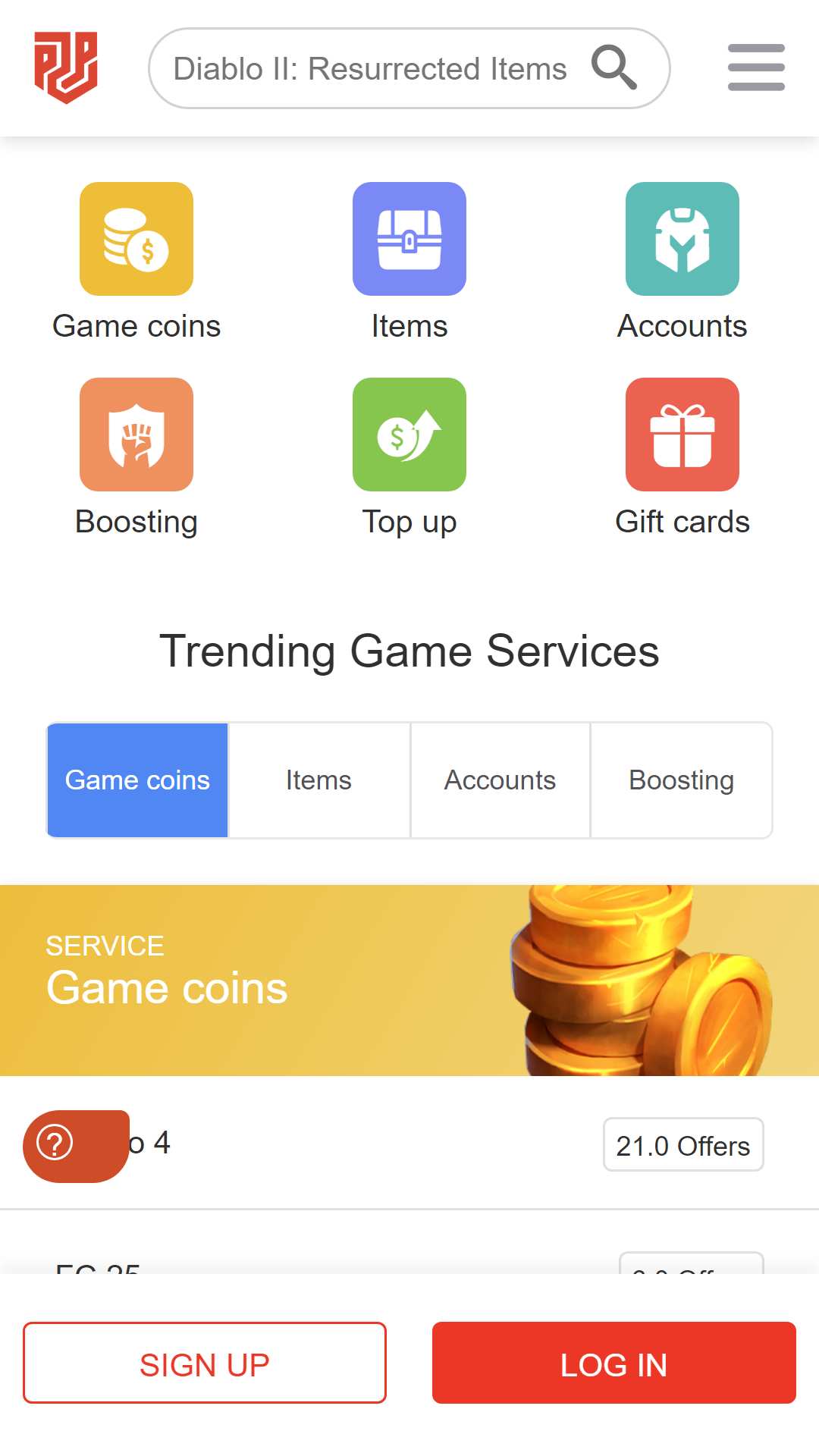Image resolution: width=819 pixels, height=1456 pixels.
Task: Open the Boosting category tile
Action: [x=136, y=458]
